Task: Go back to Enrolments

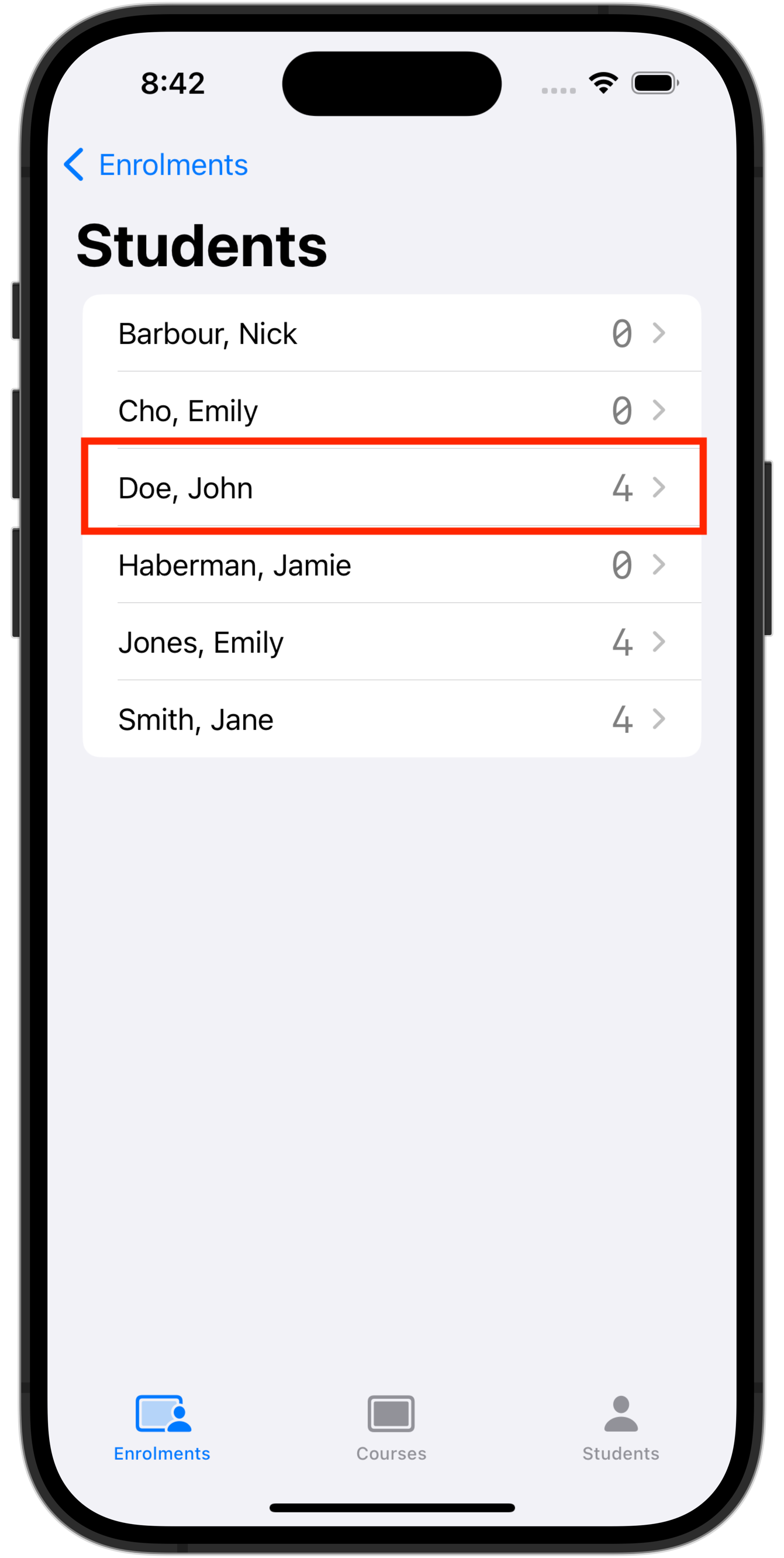Action: tap(156, 164)
